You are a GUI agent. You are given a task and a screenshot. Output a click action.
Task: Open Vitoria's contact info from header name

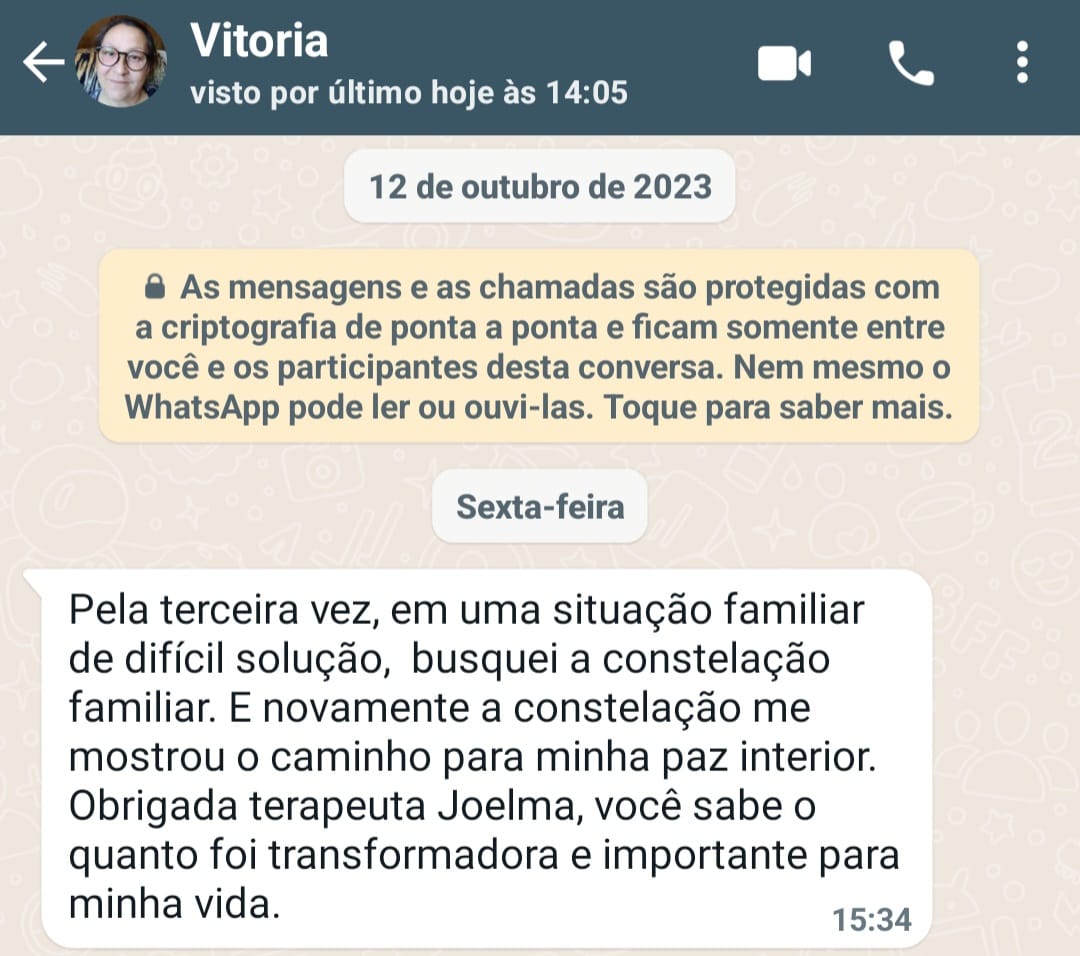point(259,42)
